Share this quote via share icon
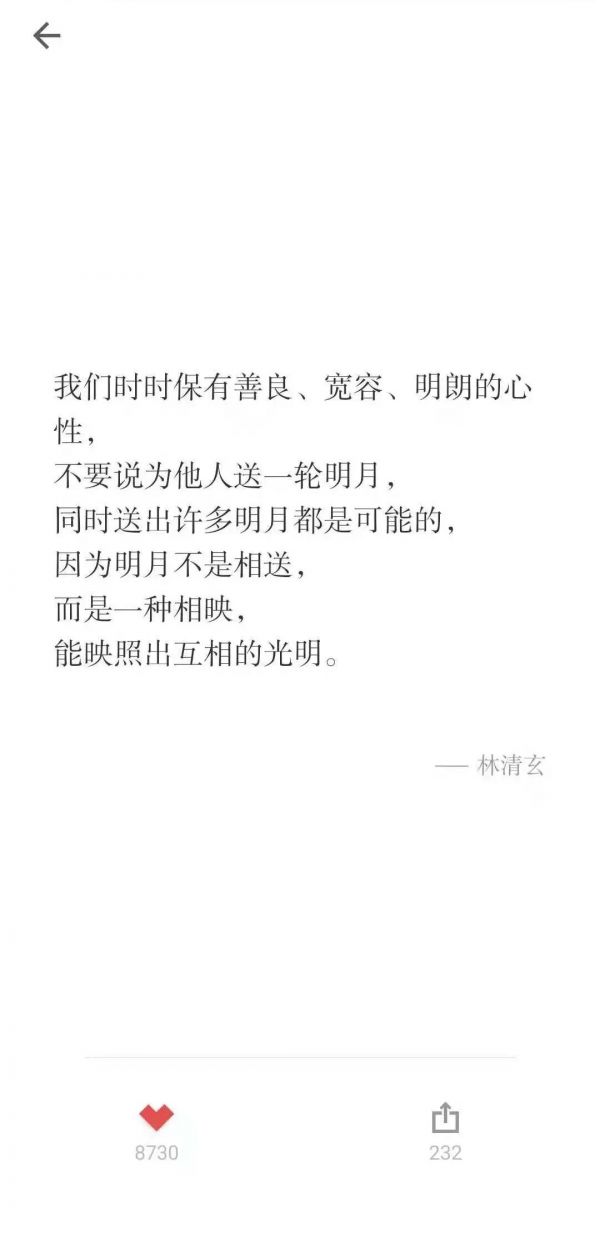The height and width of the screenshot is (1238, 600). 445,1117
